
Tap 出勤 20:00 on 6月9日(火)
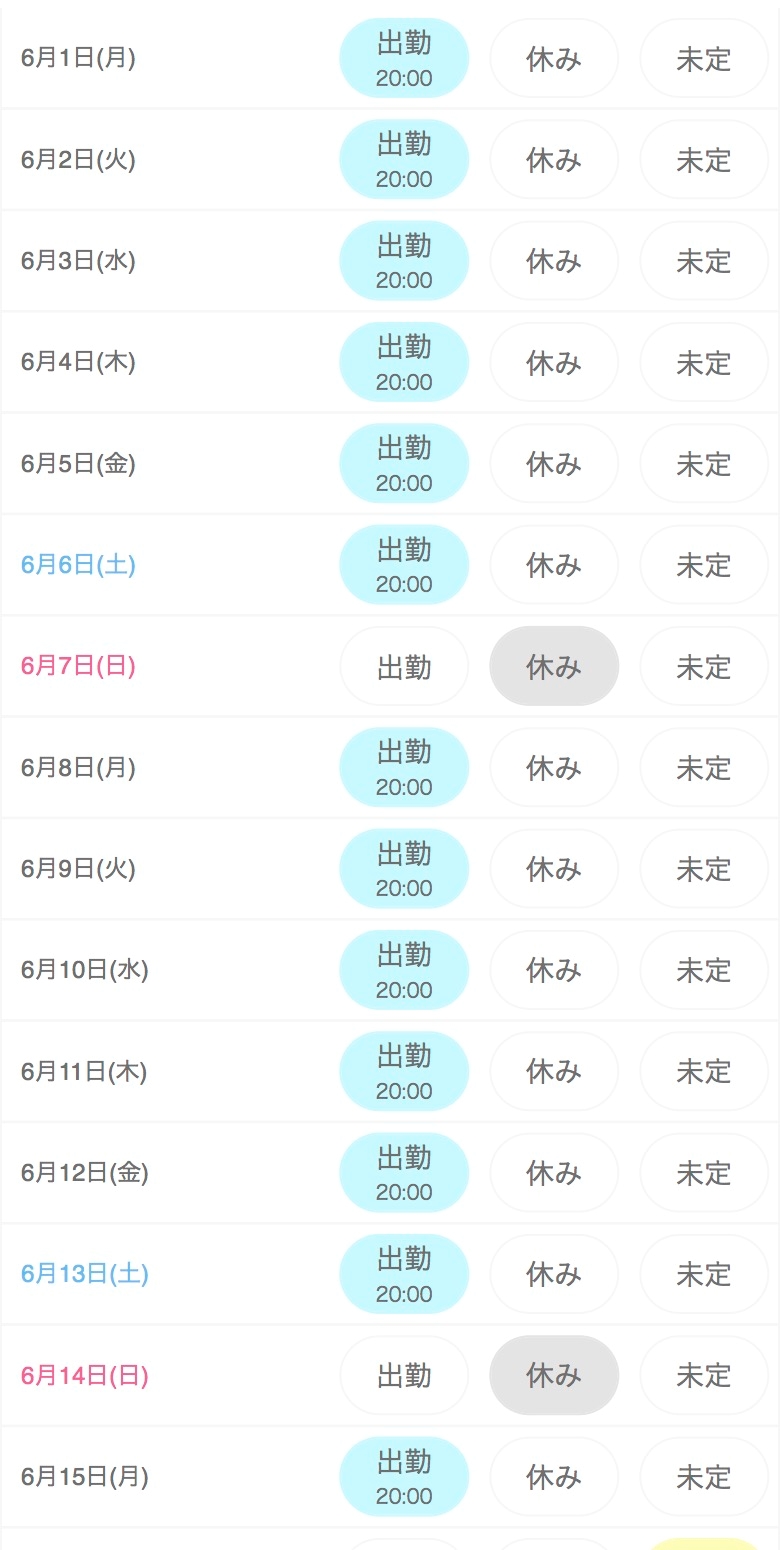tap(404, 869)
